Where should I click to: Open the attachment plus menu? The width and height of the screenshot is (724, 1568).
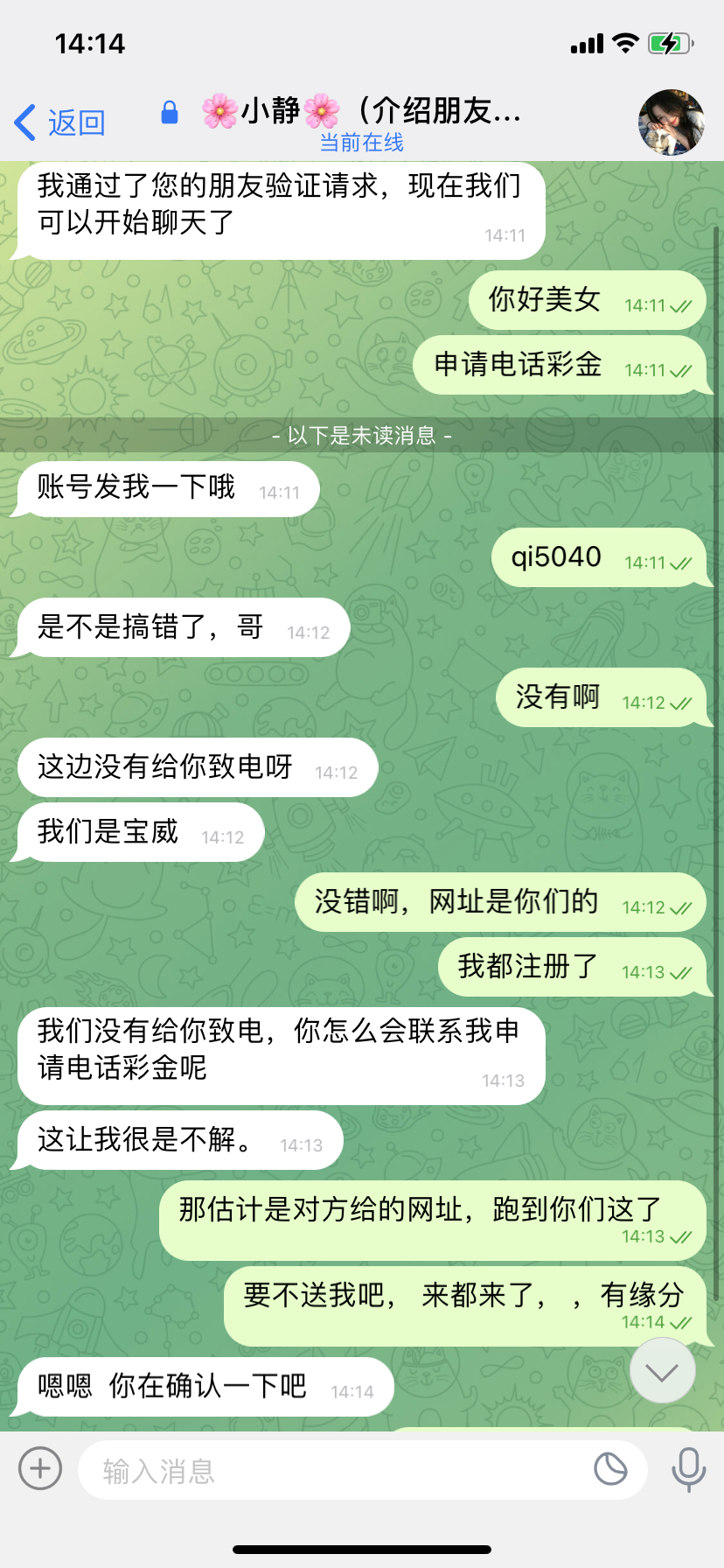click(40, 1468)
